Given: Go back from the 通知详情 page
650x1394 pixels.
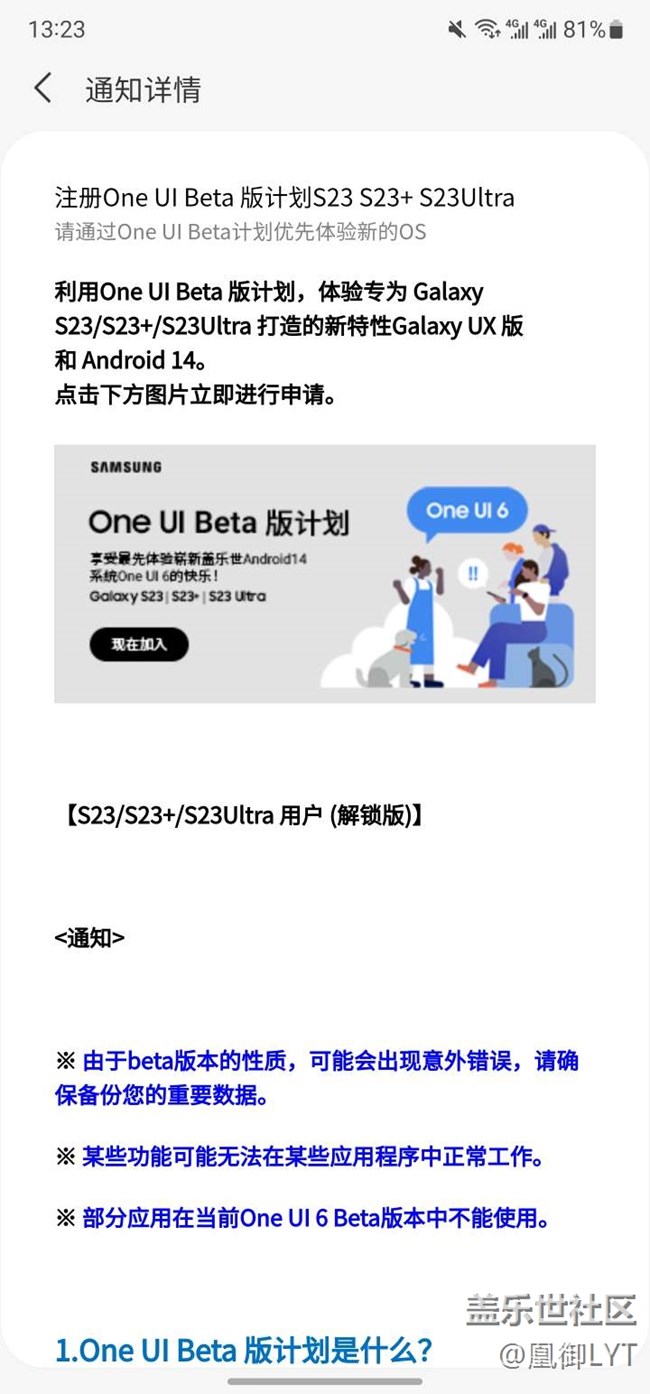Looking at the screenshot, I should (43, 88).
